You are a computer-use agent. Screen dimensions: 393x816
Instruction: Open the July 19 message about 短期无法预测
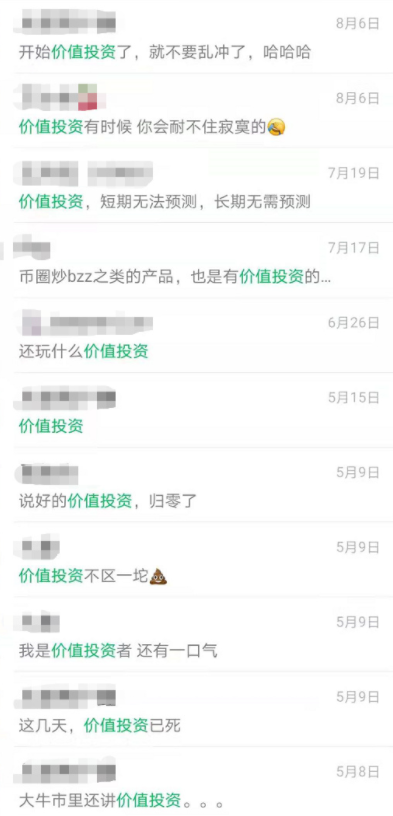pos(196,186)
